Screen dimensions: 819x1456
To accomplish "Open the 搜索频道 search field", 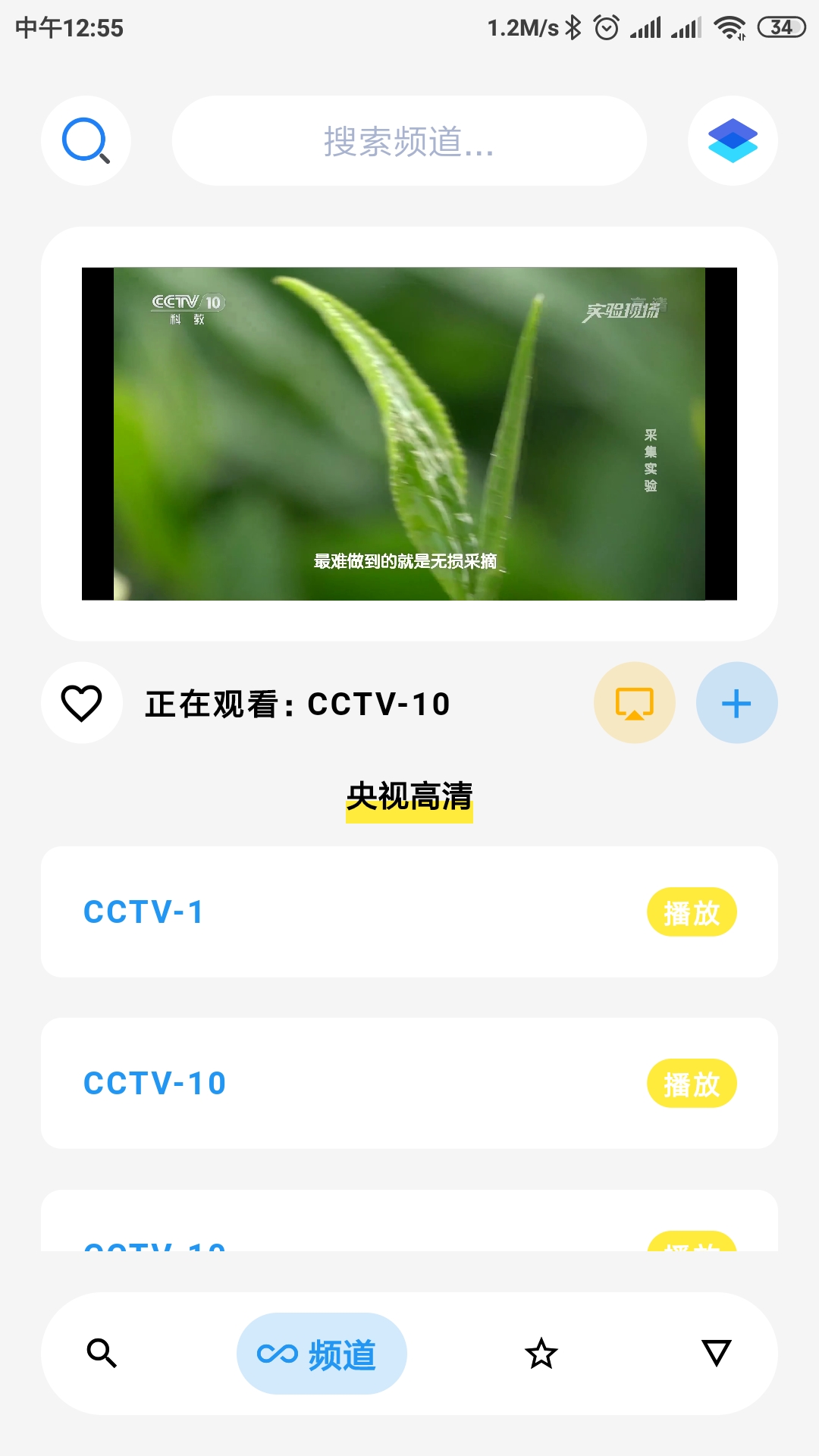I will point(409,140).
